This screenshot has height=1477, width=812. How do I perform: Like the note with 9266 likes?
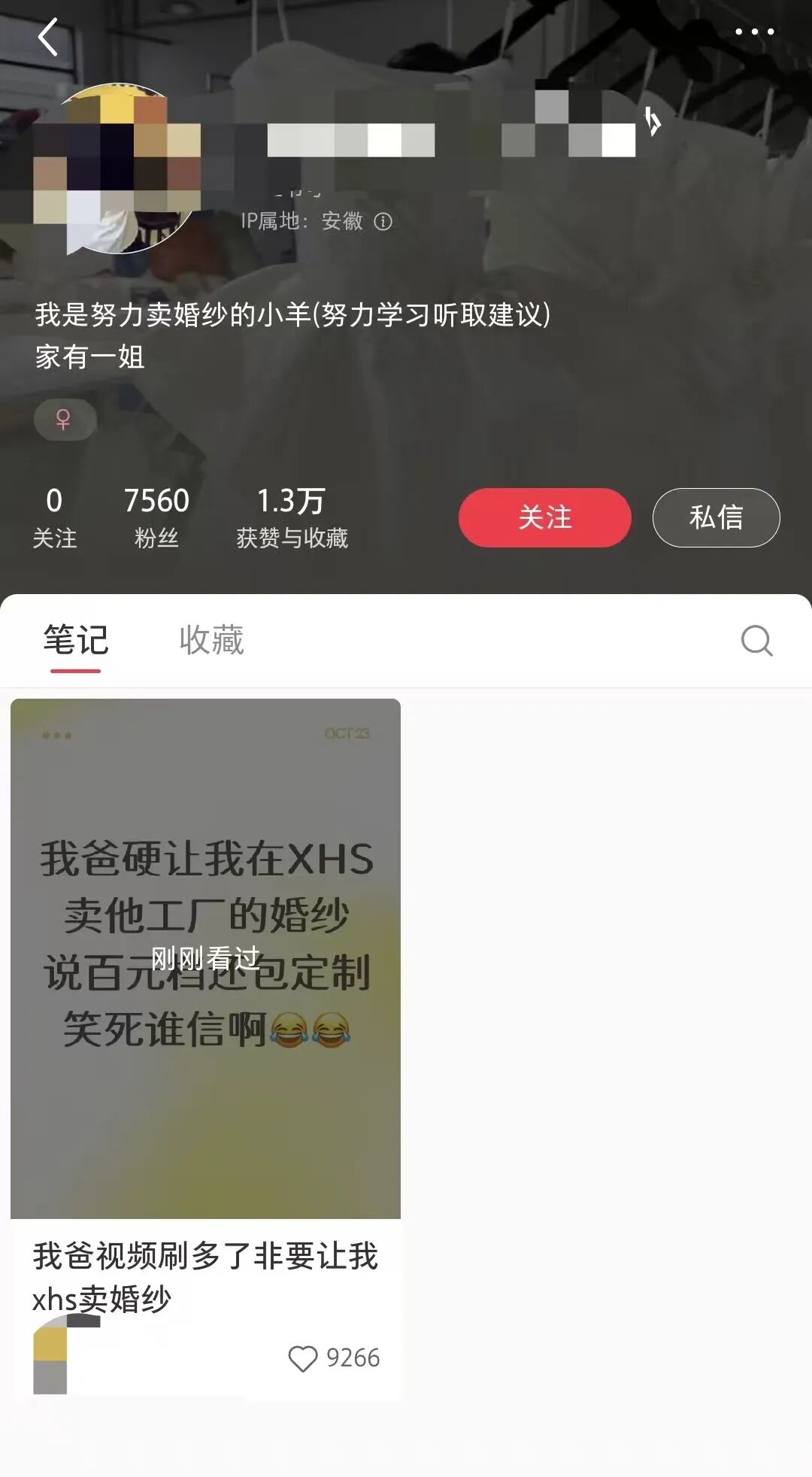pos(303,1358)
